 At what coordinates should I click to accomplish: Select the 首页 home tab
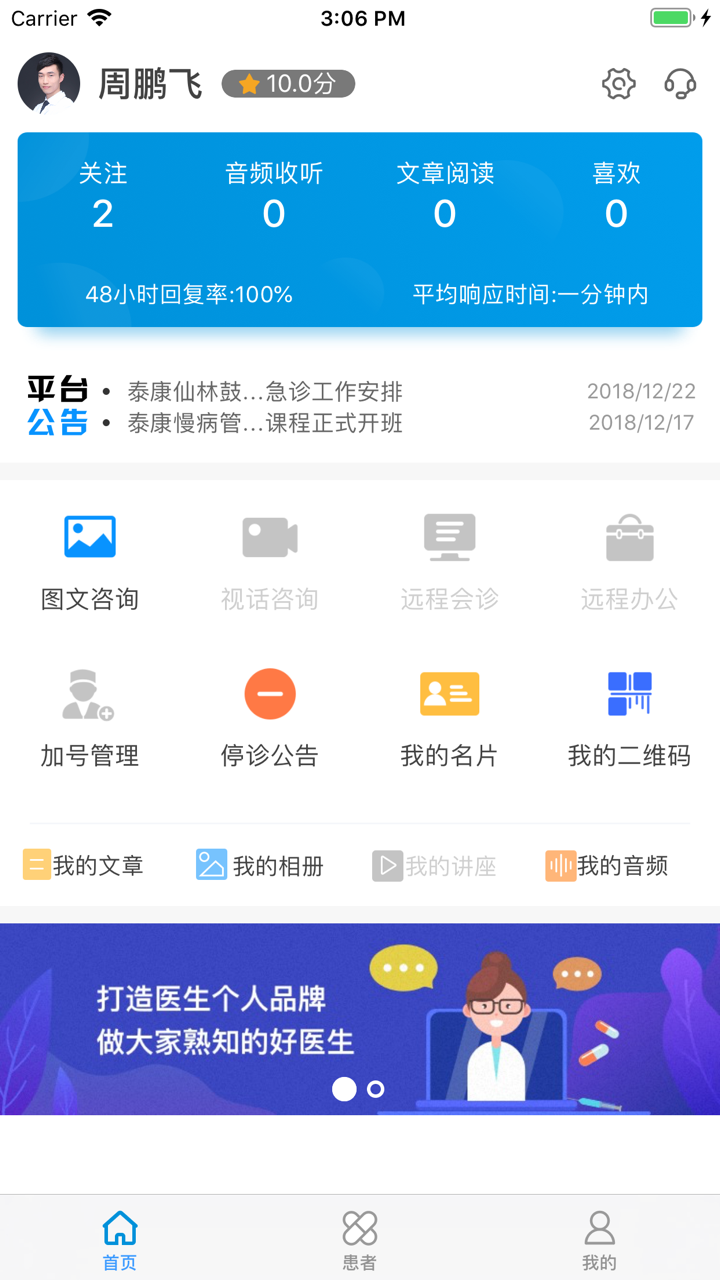click(119, 1235)
